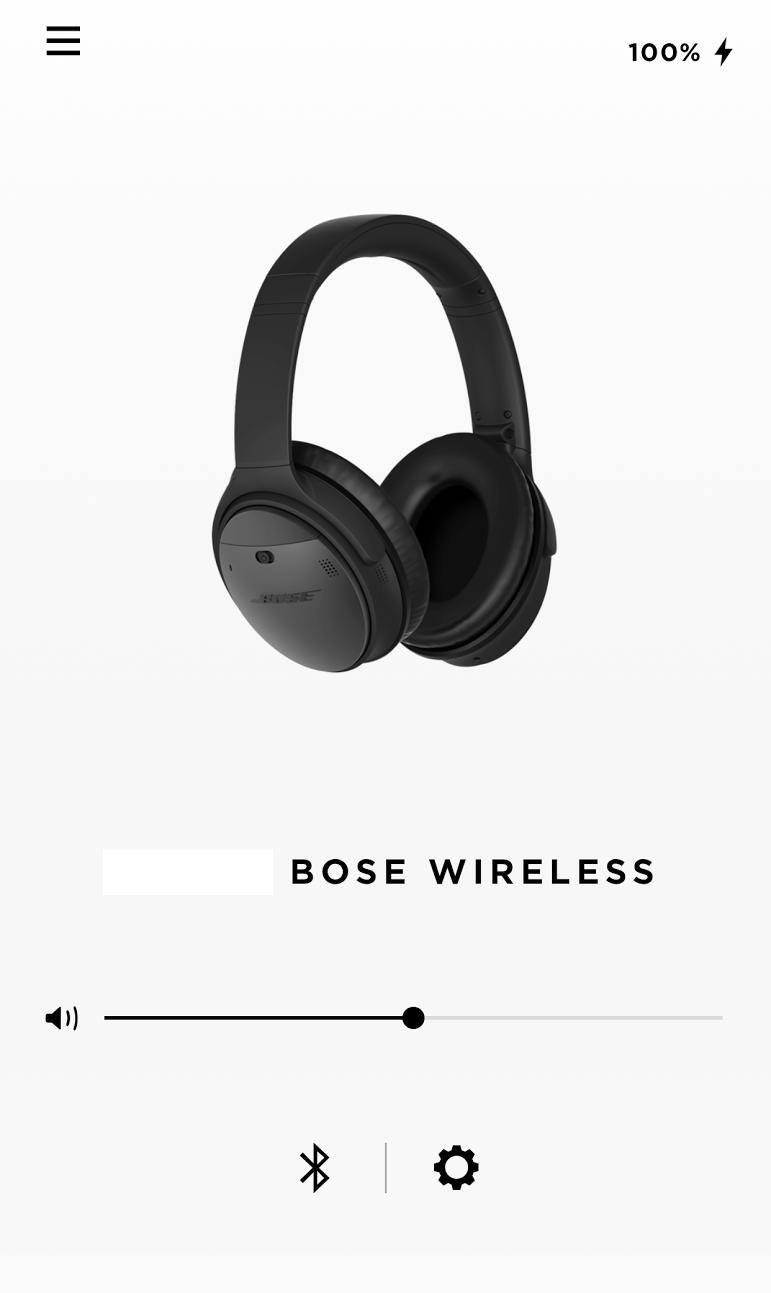
Task: Tap the volume speaker icon
Action: pos(62,1018)
